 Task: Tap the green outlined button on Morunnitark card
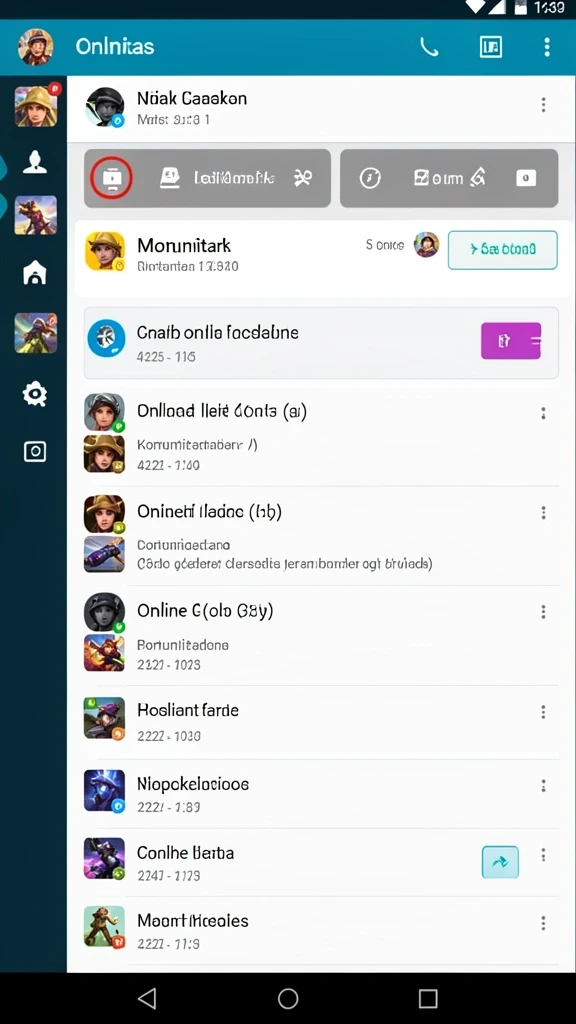point(502,249)
